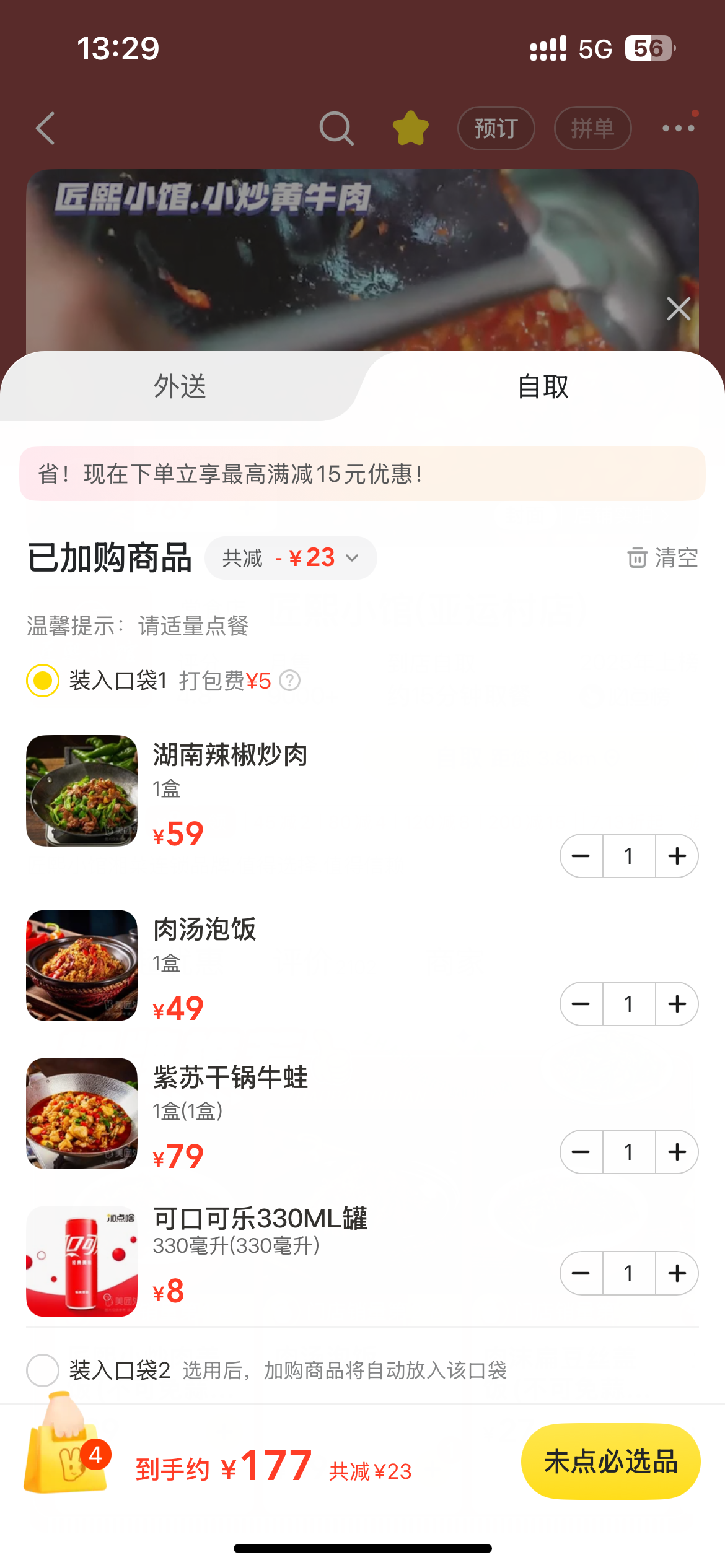This screenshot has width=725, height=1568.
Task: Tap 清空 to clear the cart
Action: [x=662, y=558]
